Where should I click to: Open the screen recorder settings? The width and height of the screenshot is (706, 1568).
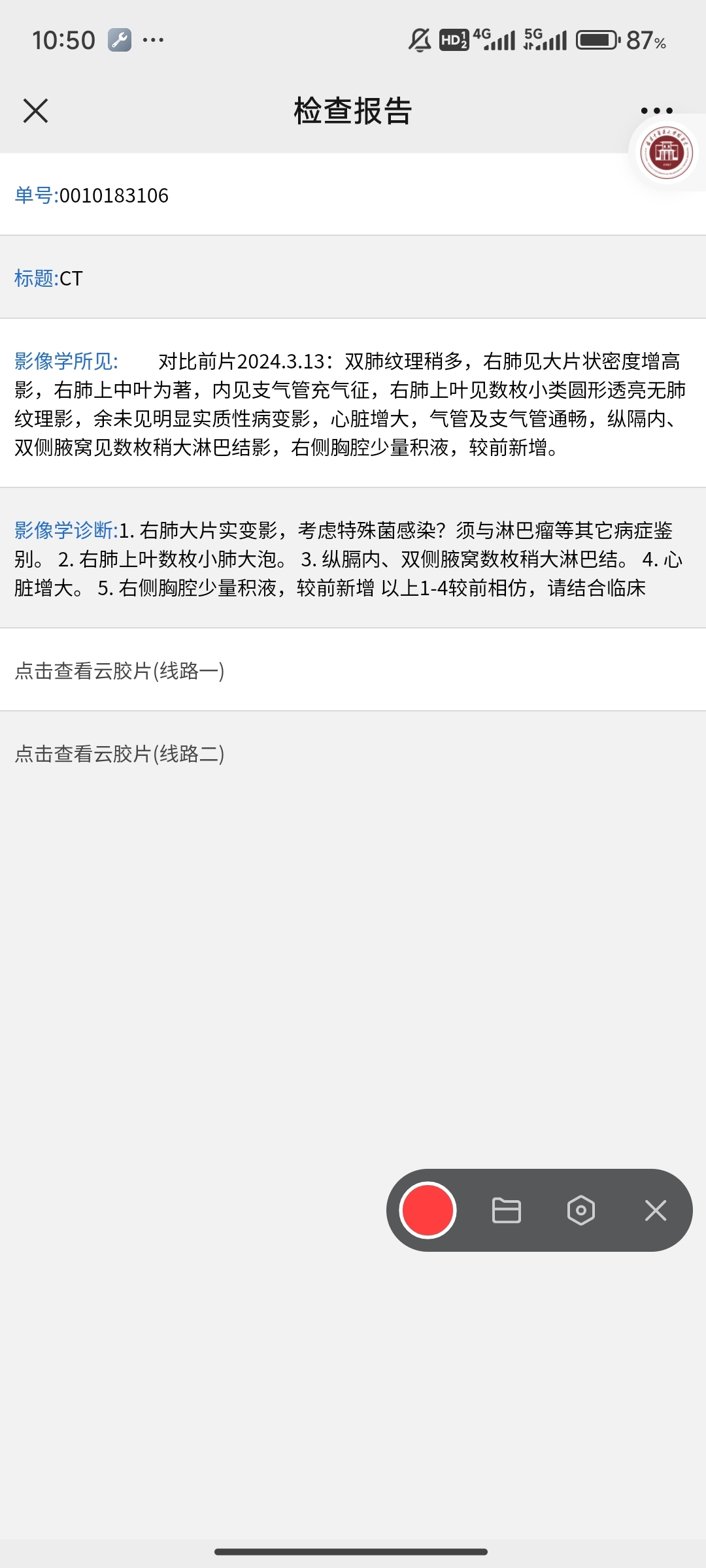[x=581, y=1210]
